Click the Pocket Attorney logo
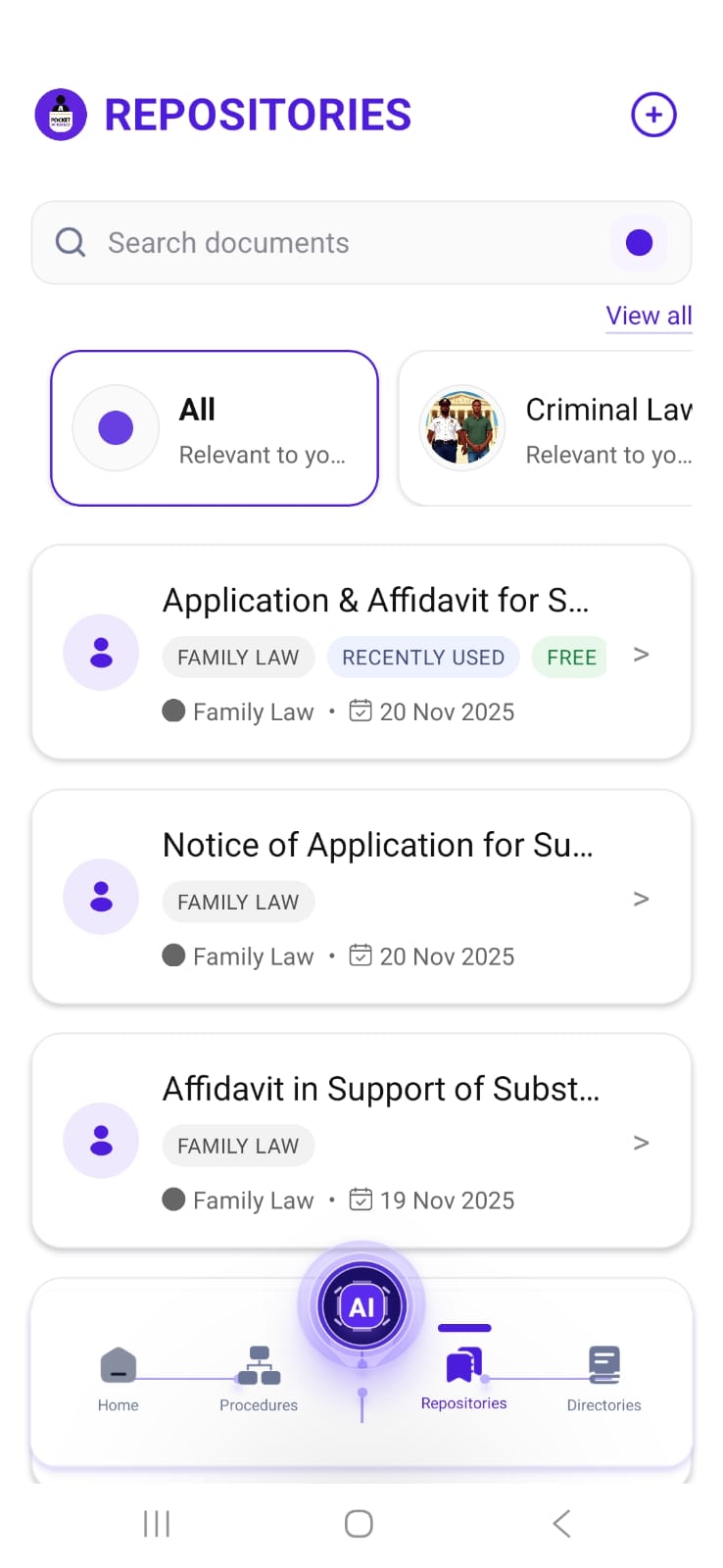 pos(61,114)
